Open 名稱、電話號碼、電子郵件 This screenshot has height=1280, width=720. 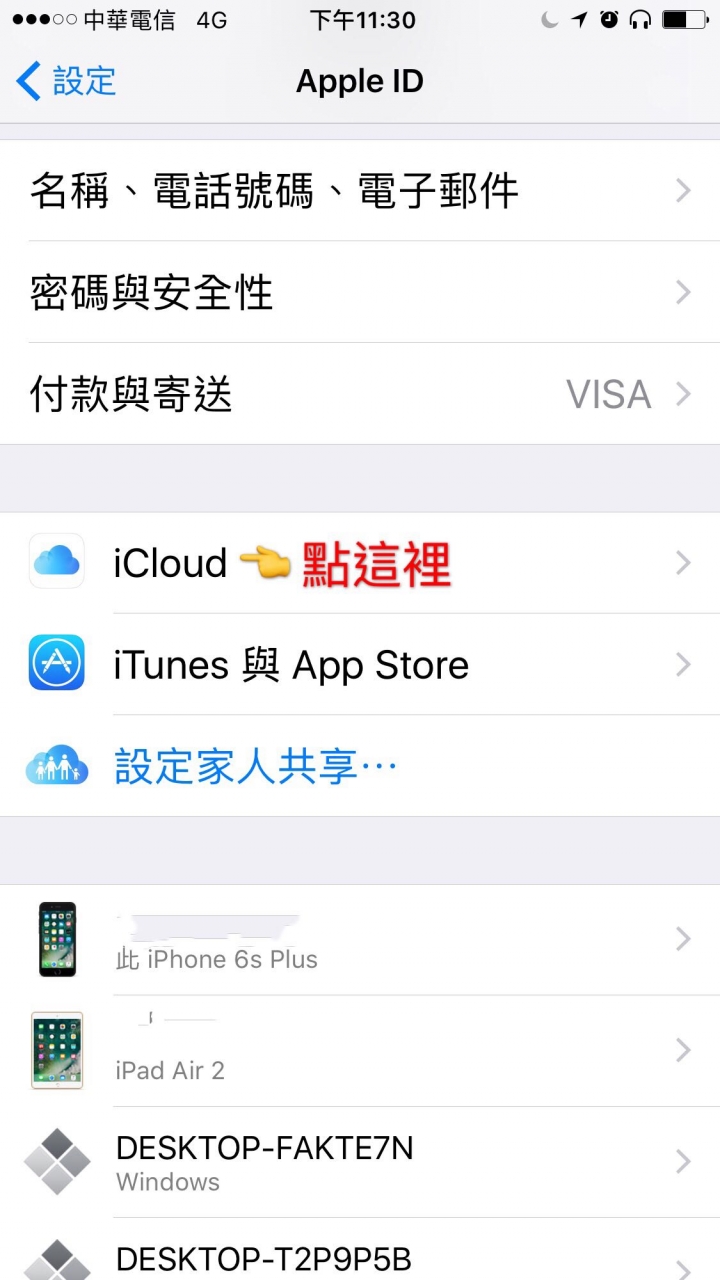pos(360,190)
